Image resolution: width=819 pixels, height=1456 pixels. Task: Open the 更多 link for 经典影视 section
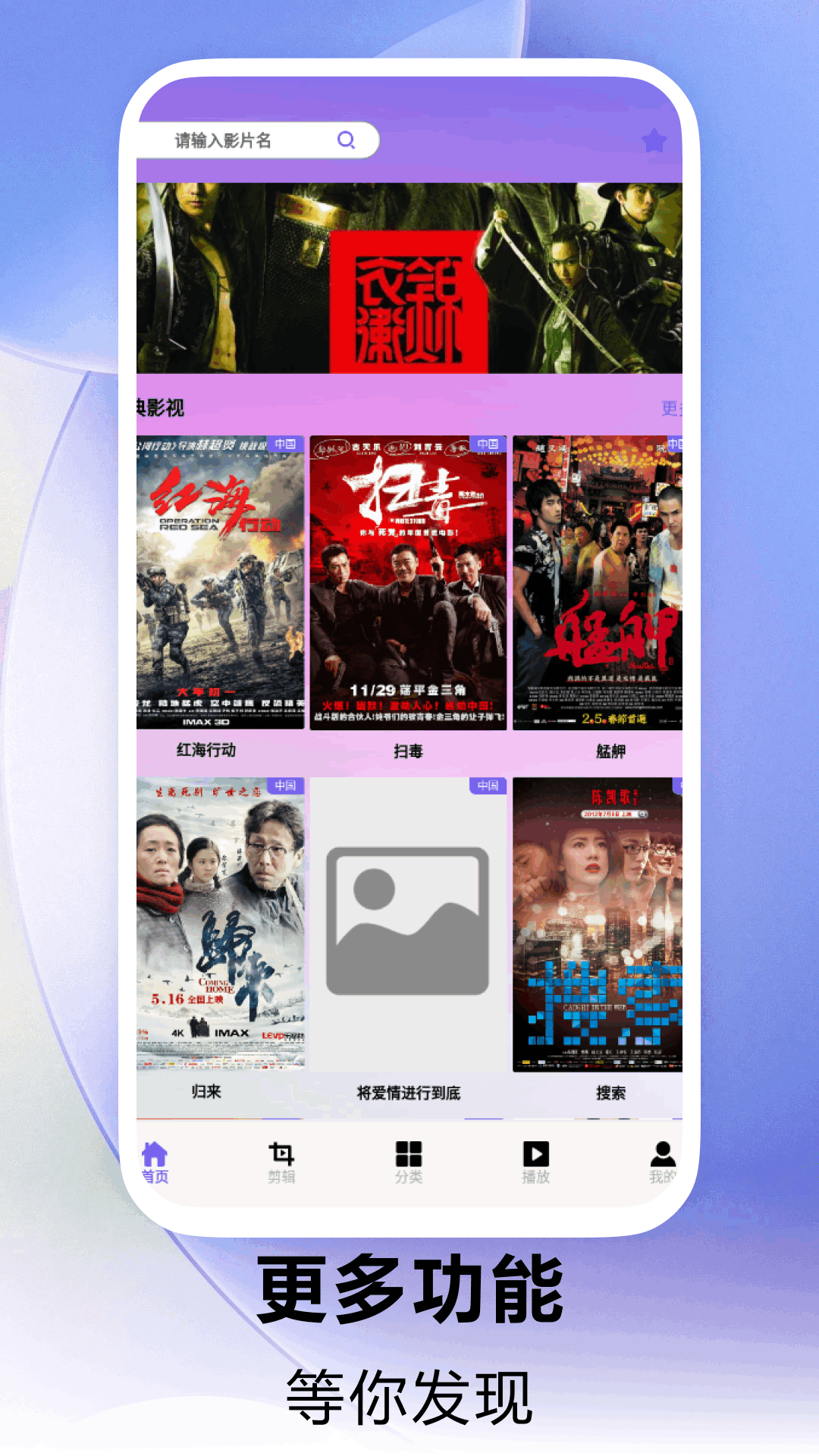tap(673, 407)
